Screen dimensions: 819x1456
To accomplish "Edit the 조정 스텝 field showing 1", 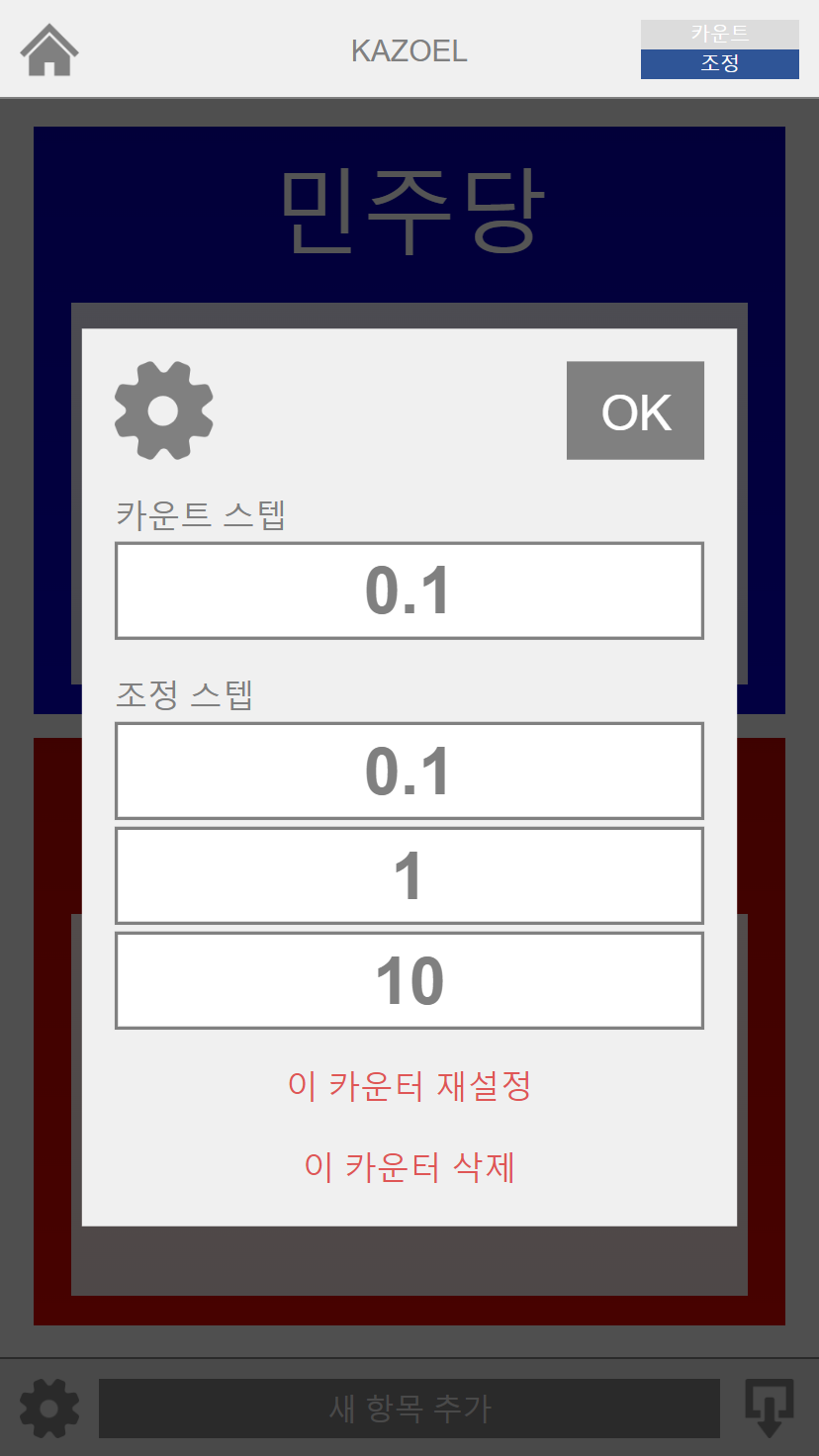I will point(409,876).
